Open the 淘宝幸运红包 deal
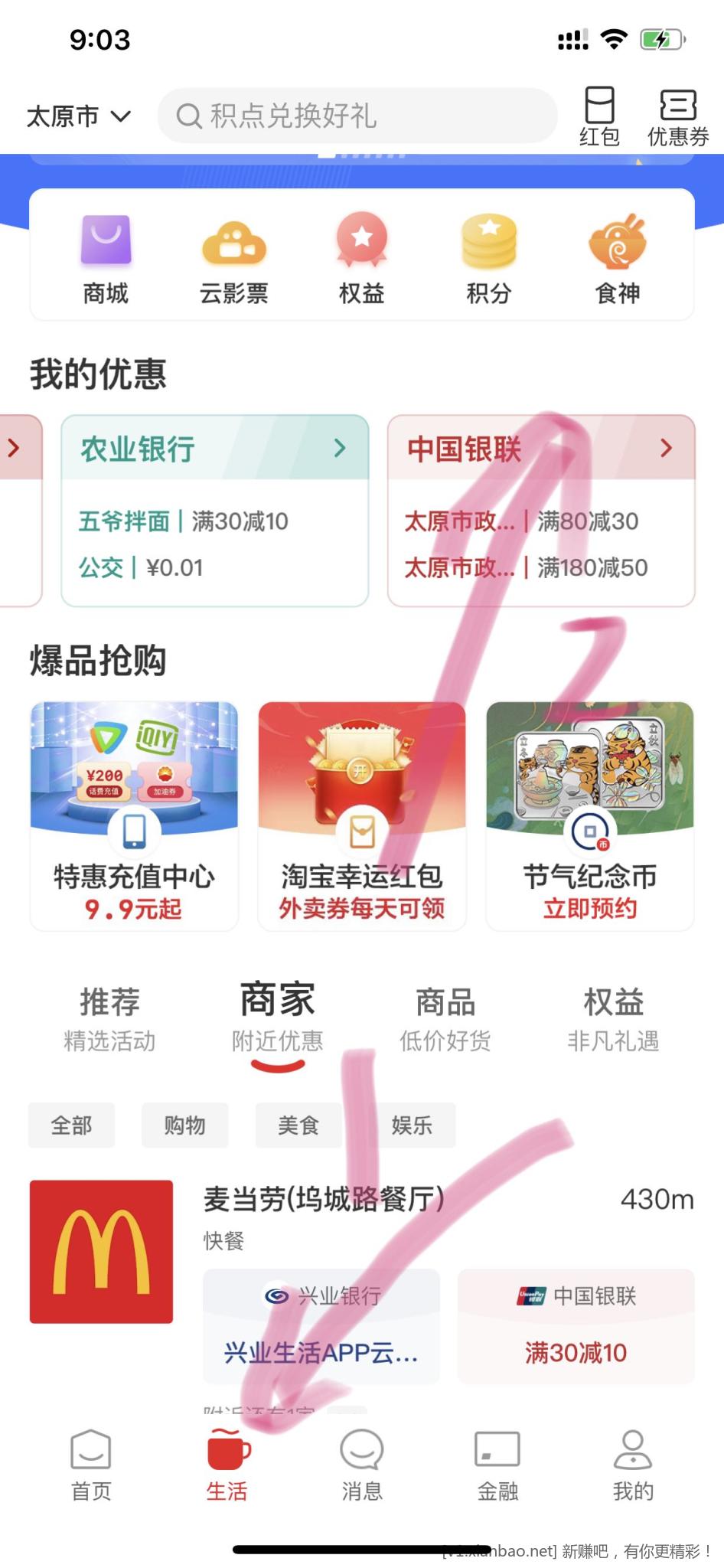 coord(361,815)
